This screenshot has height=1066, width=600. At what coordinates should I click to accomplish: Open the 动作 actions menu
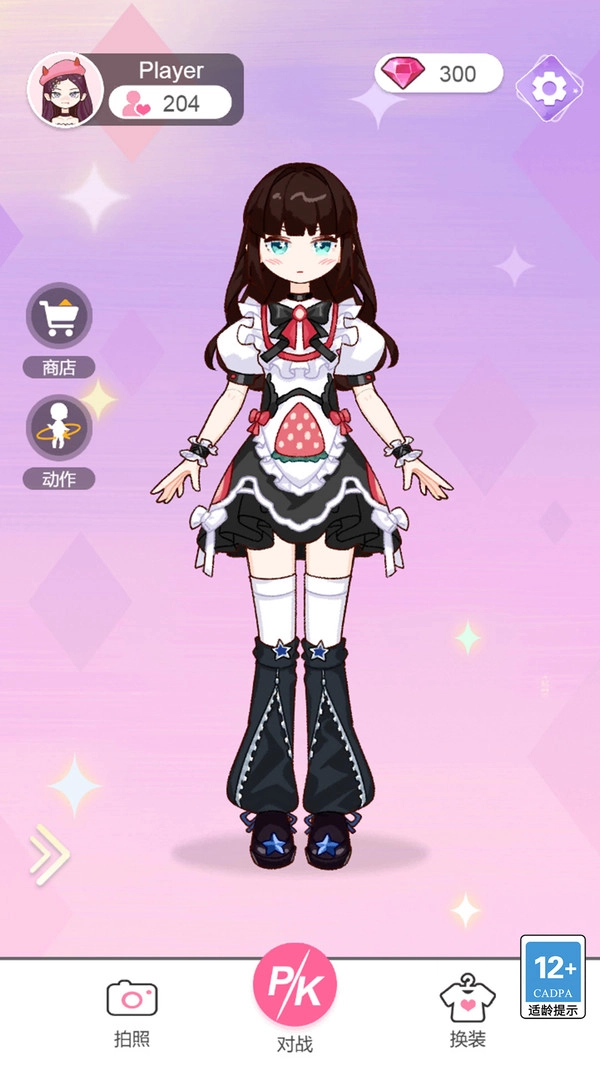59,430
